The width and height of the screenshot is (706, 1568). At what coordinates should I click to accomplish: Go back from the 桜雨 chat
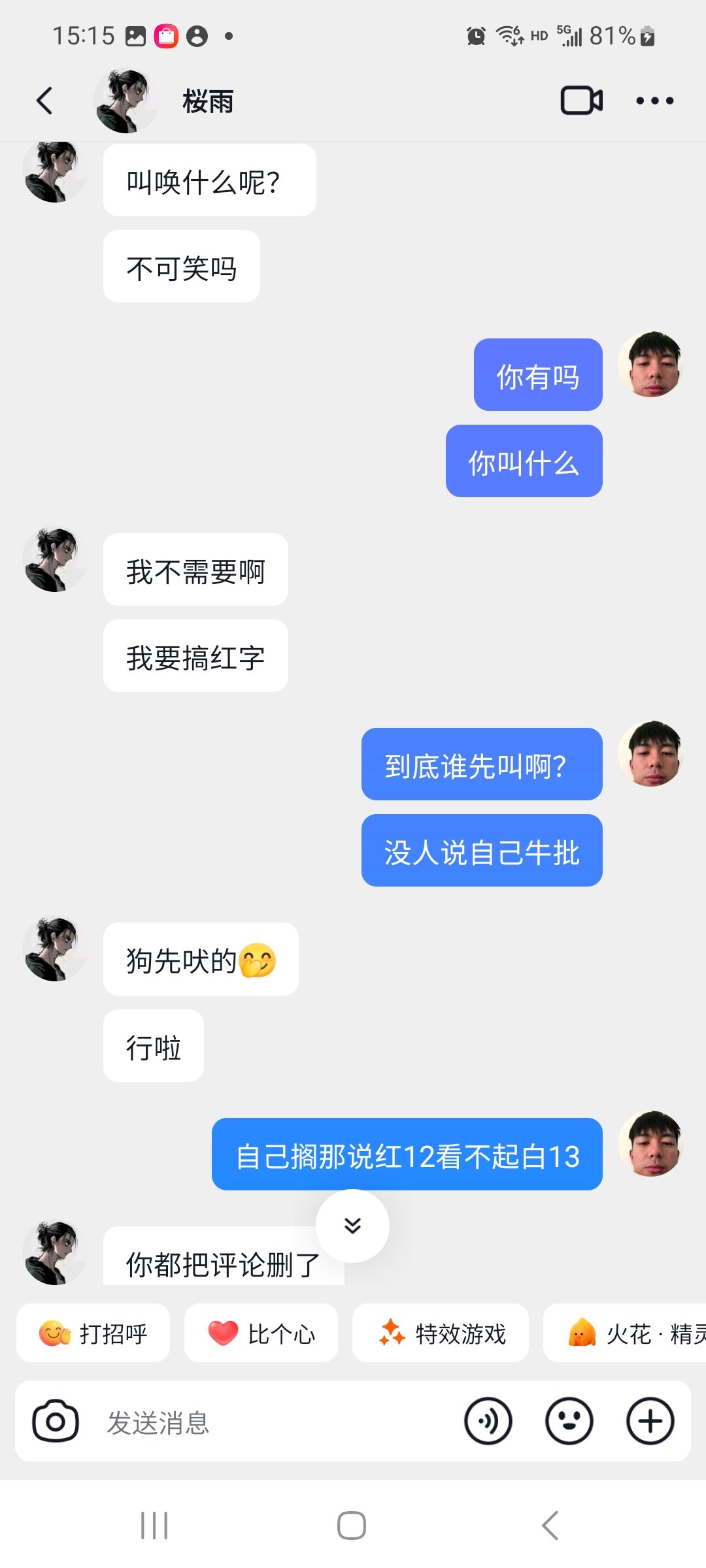click(x=44, y=101)
